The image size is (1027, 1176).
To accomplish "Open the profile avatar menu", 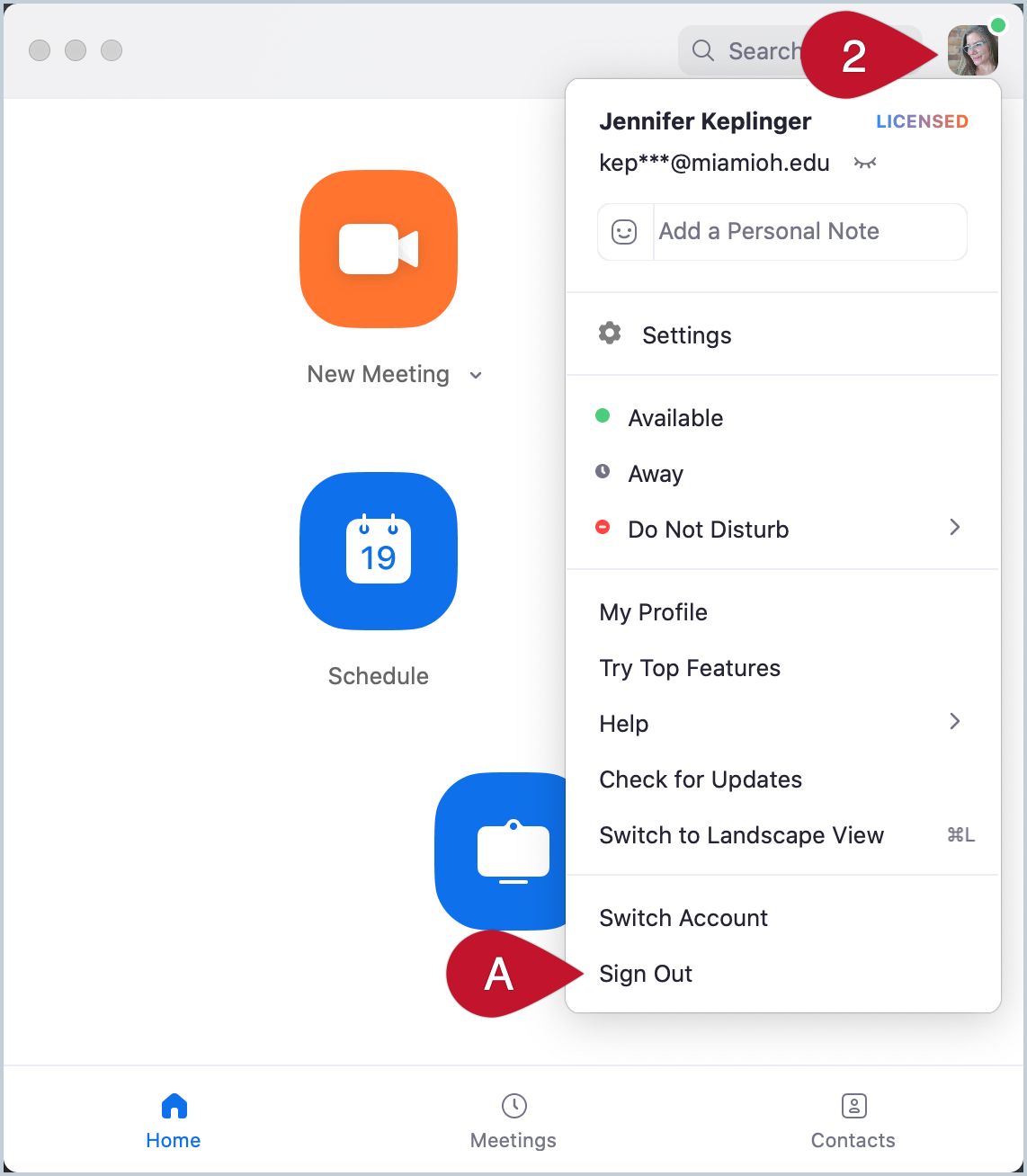I will tap(972, 51).
